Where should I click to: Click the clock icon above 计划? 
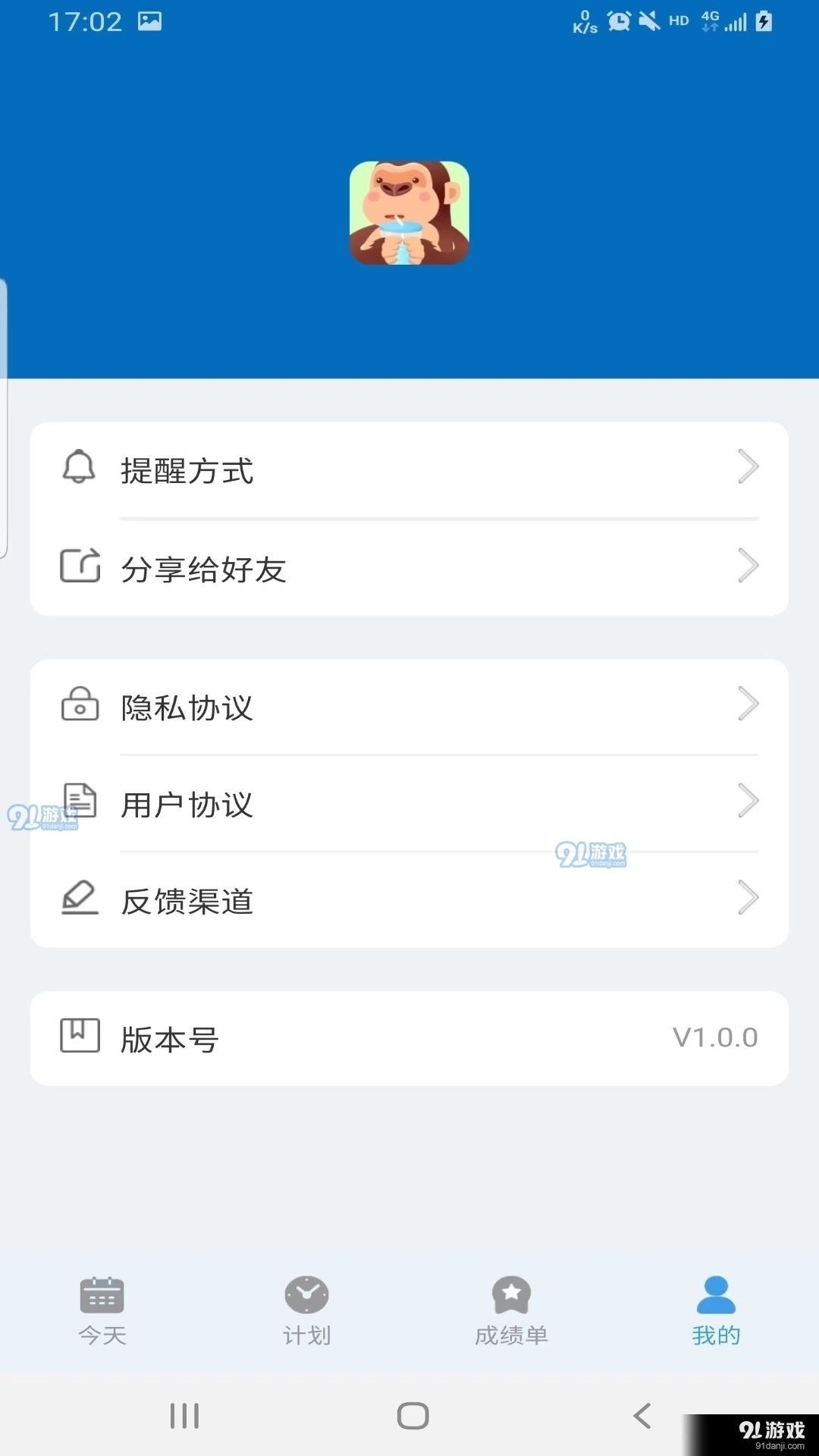[x=306, y=1294]
